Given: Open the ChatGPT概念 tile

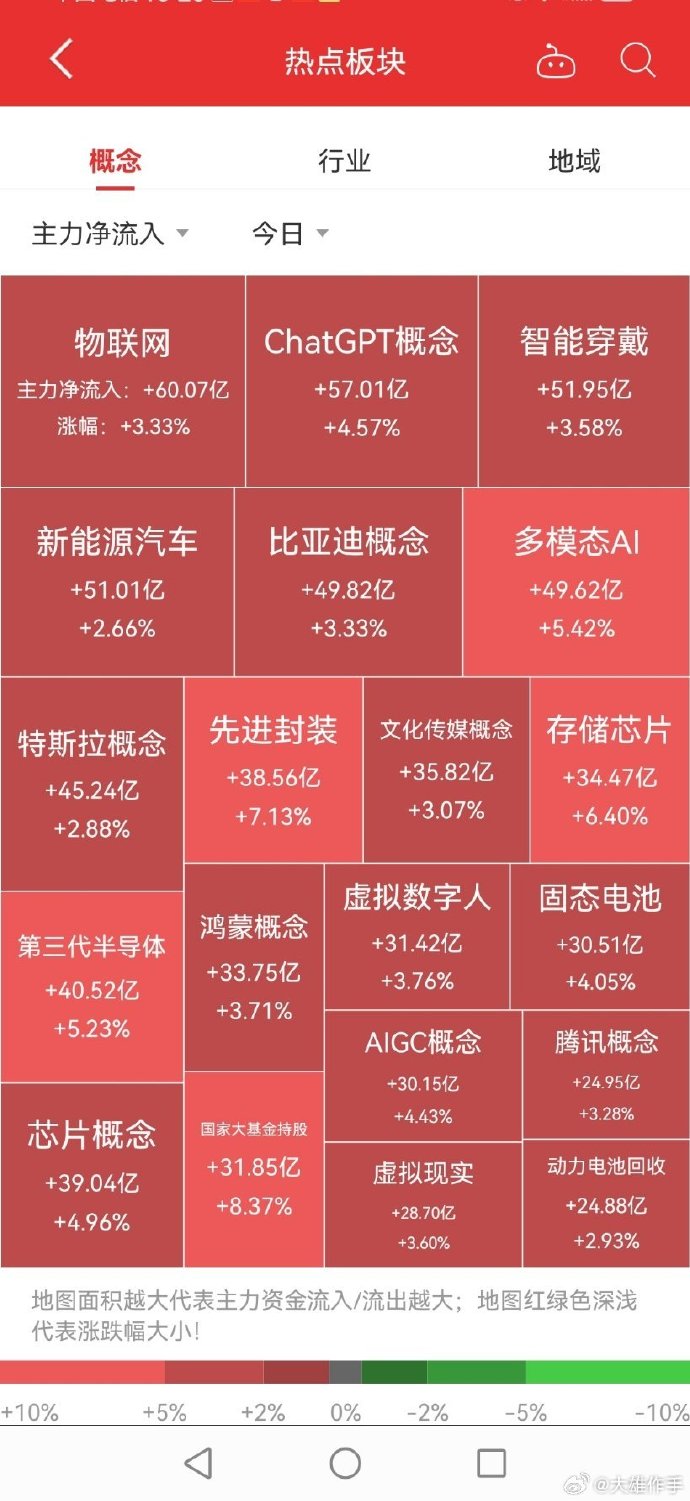Looking at the screenshot, I should tap(361, 382).
